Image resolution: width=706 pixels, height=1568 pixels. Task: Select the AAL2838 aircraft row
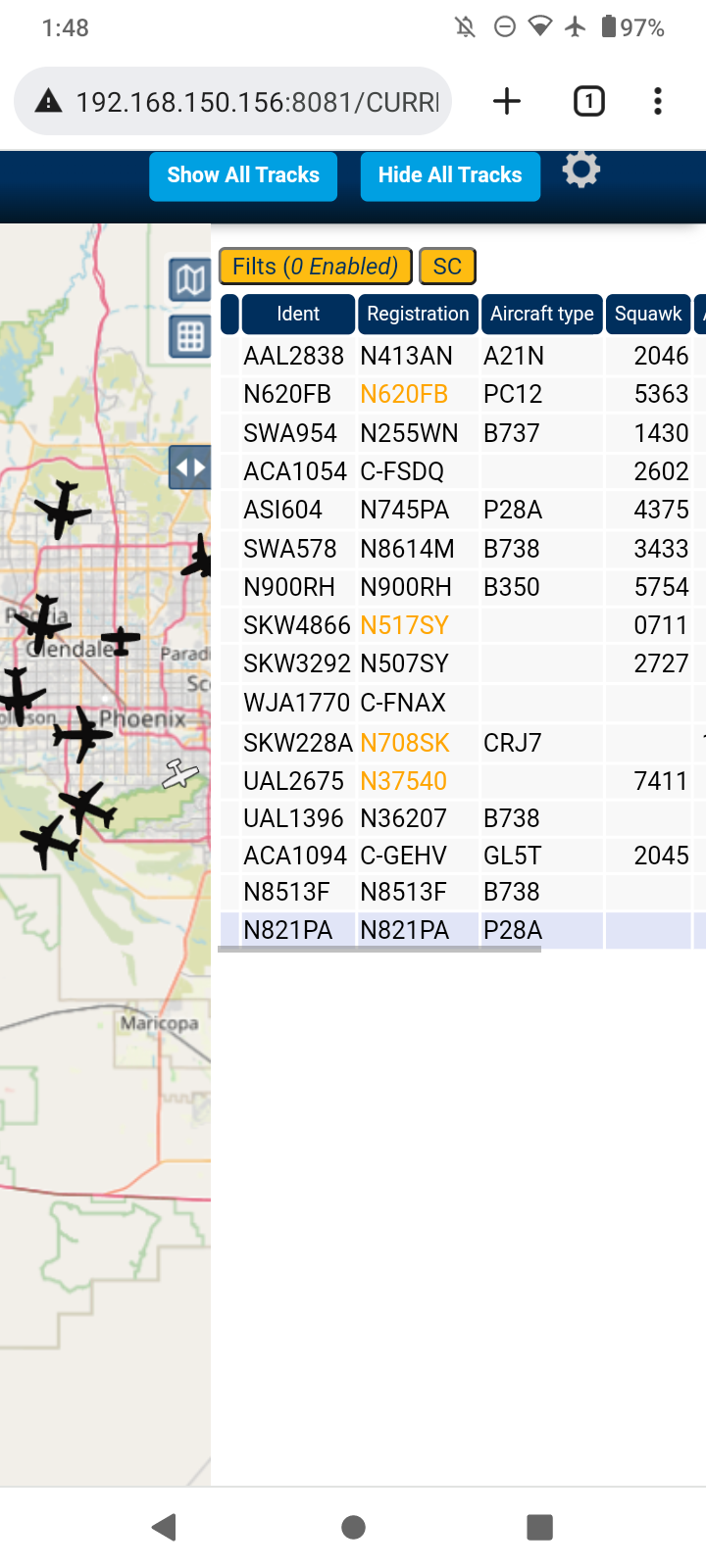click(x=462, y=356)
